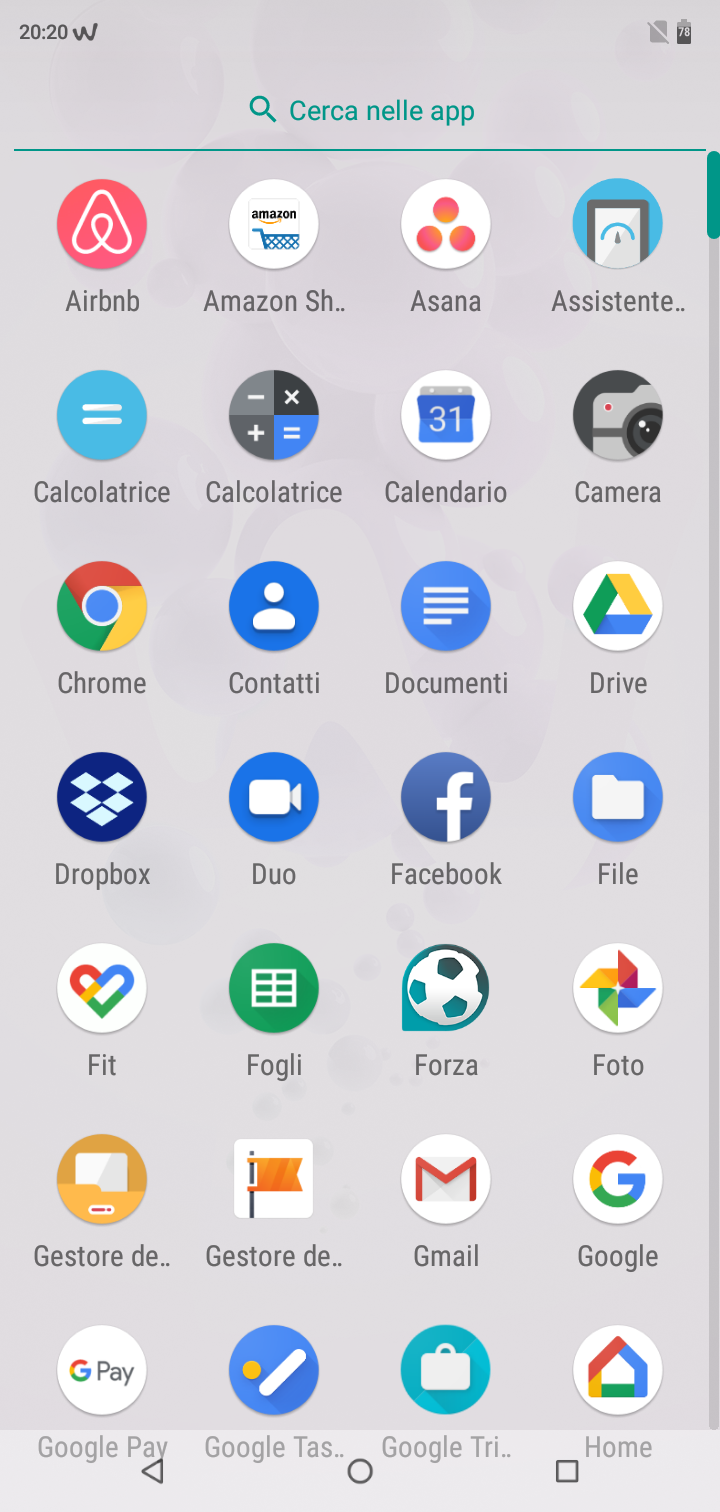Tap the Cerca nelle app search field

pos(360,110)
